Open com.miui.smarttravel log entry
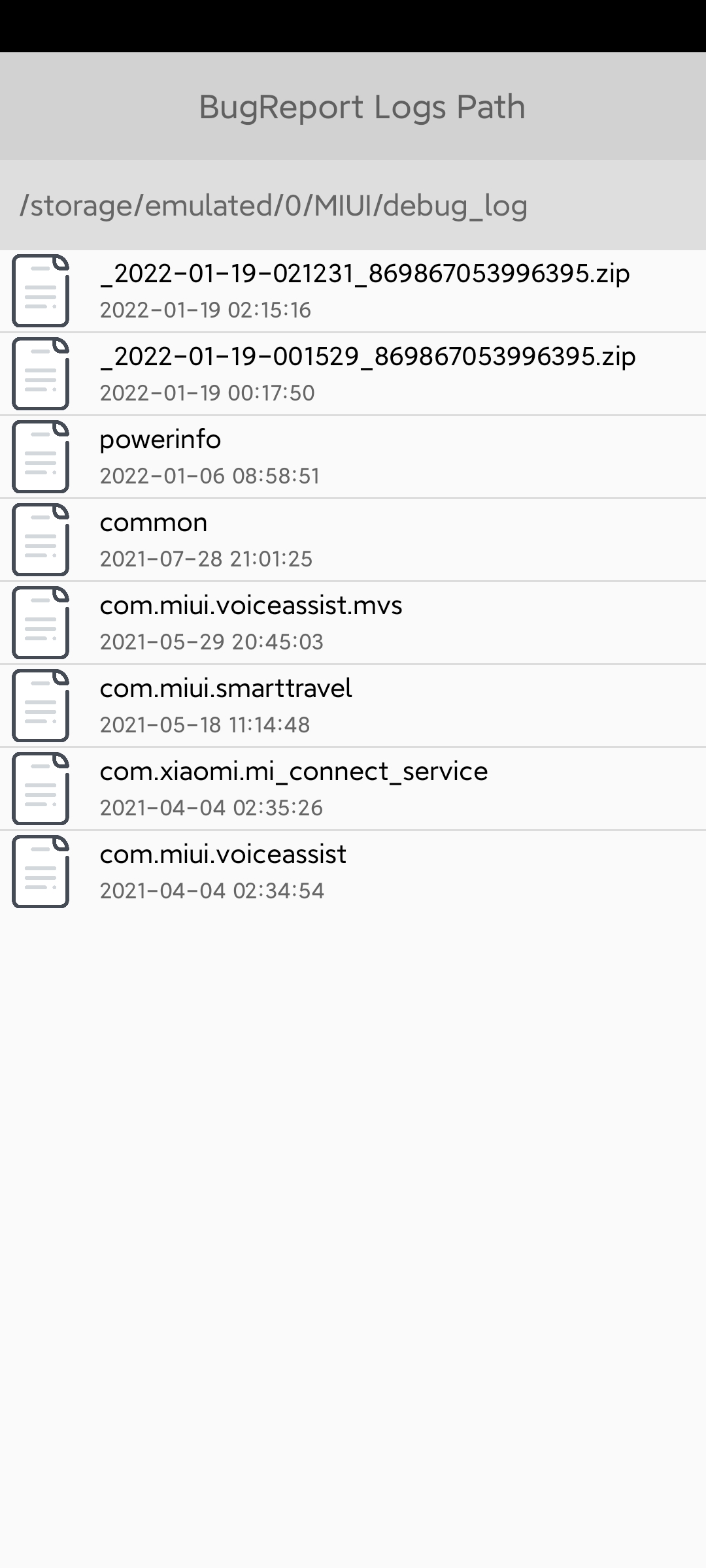The width and height of the screenshot is (706, 1568). (353, 706)
